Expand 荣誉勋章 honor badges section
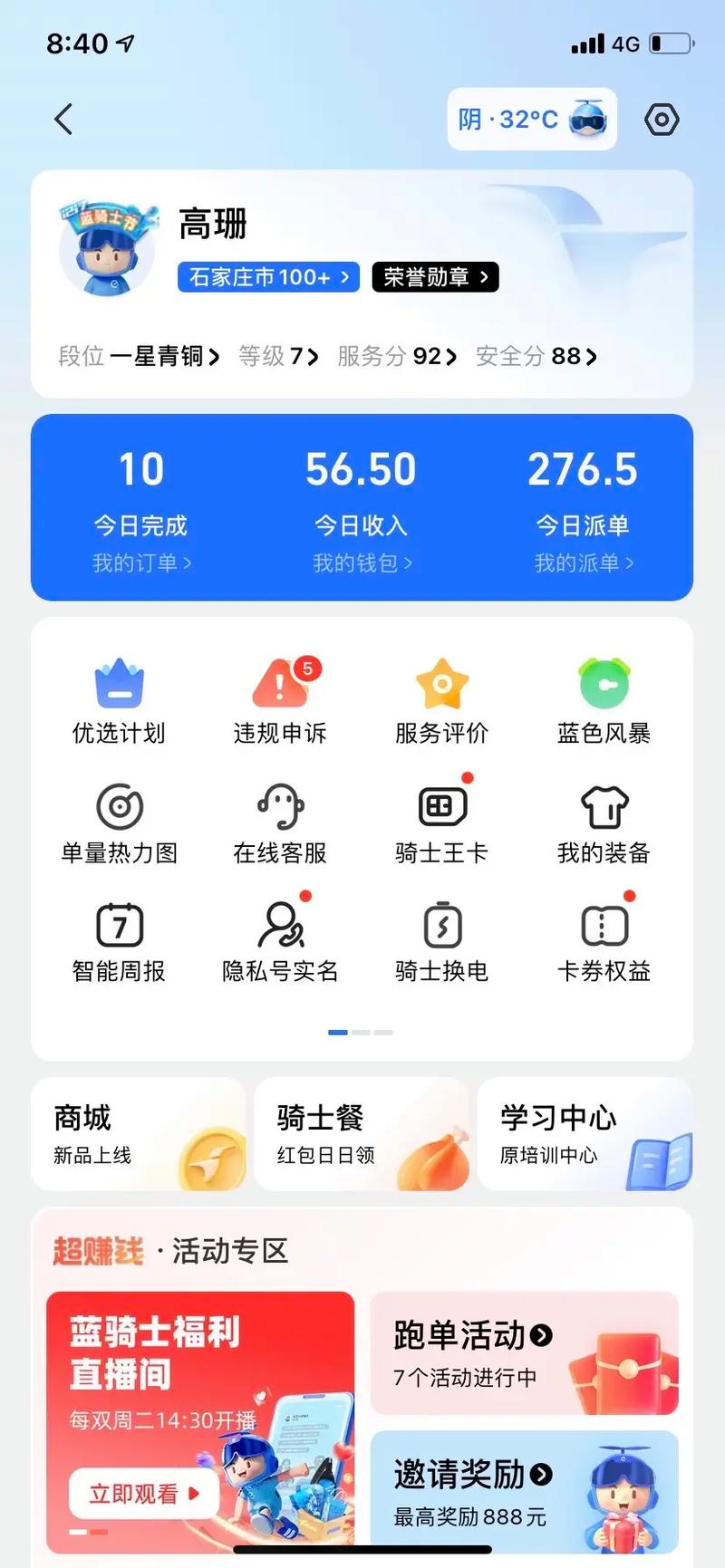Screen dimensions: 725x1568 [x=435, y=277]
